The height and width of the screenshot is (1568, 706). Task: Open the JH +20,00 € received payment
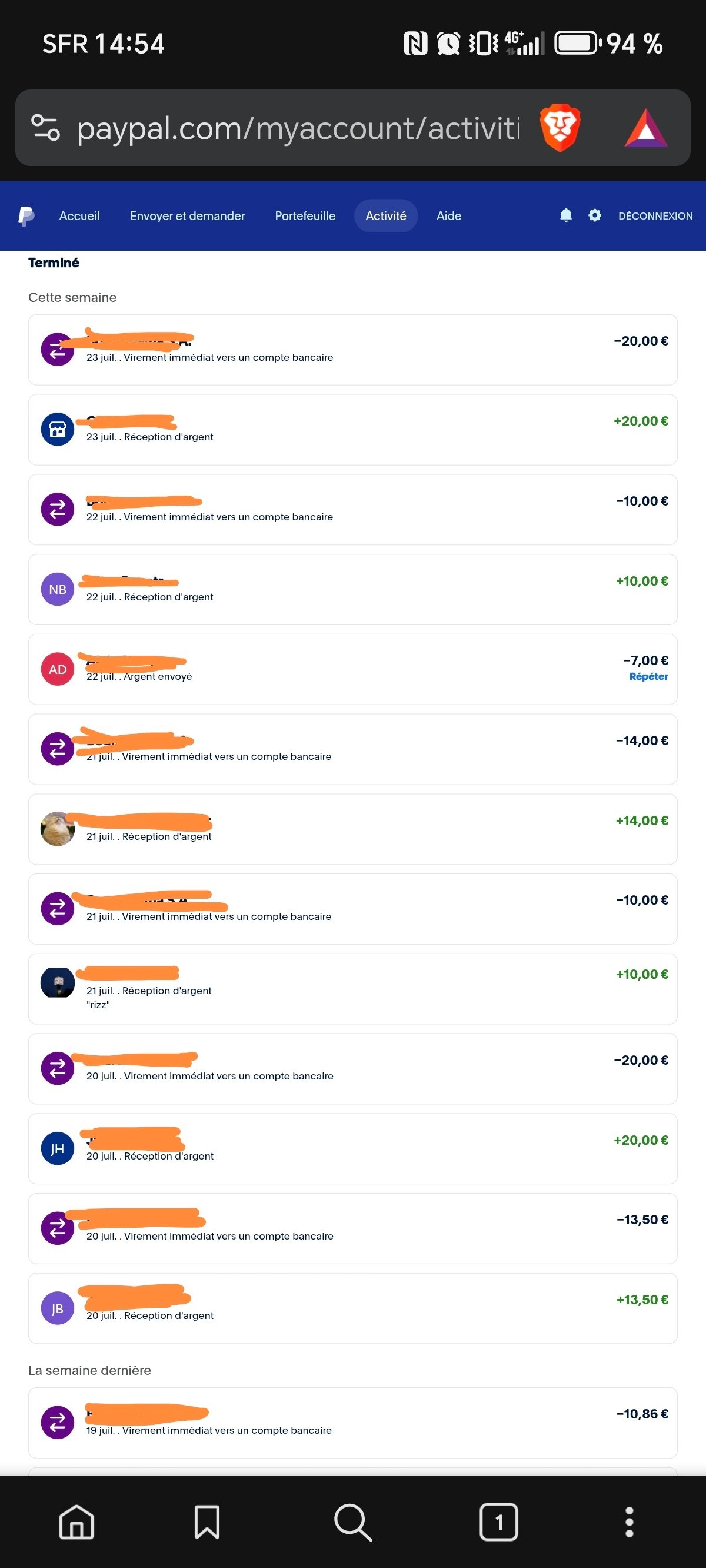pos(352,1148)
